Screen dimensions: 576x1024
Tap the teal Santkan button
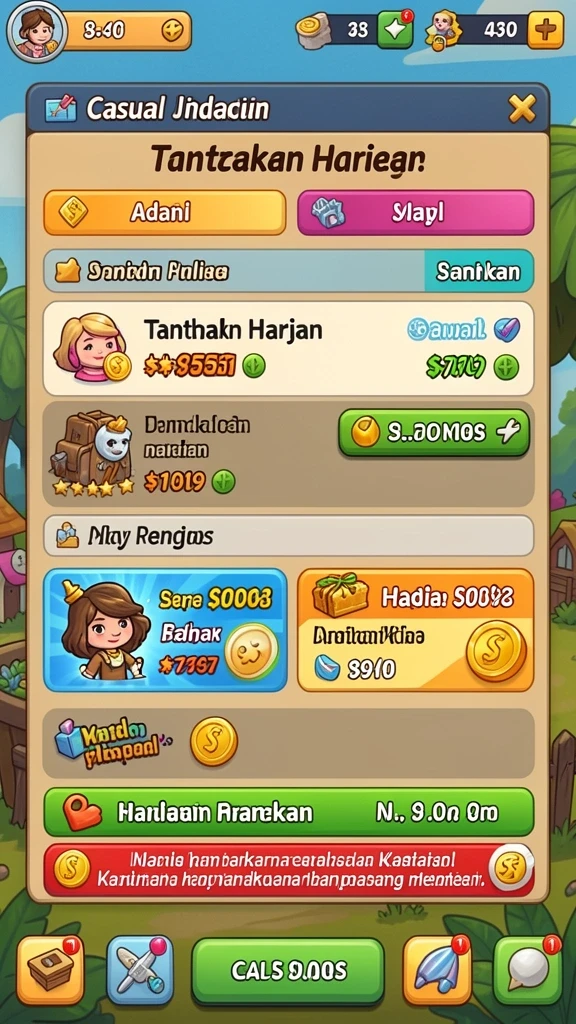pyautogui.click(x=479, y=270)
